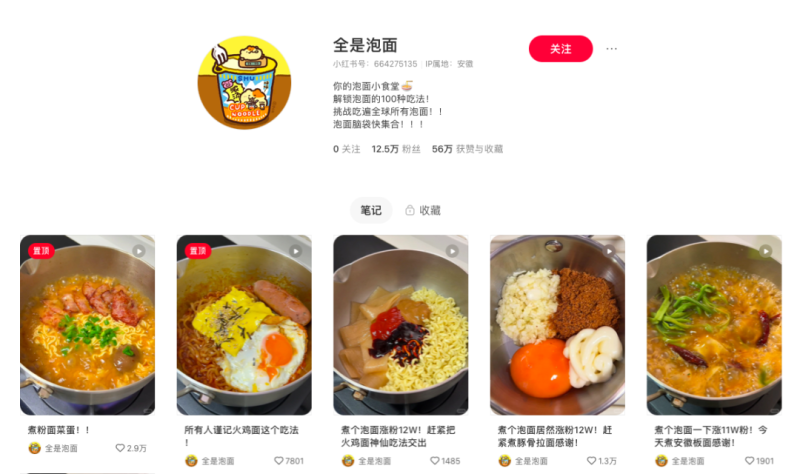Open the 煮豚骨拉面感谢 note
This screenshot has width=800, height=474.
pos(557,325)
